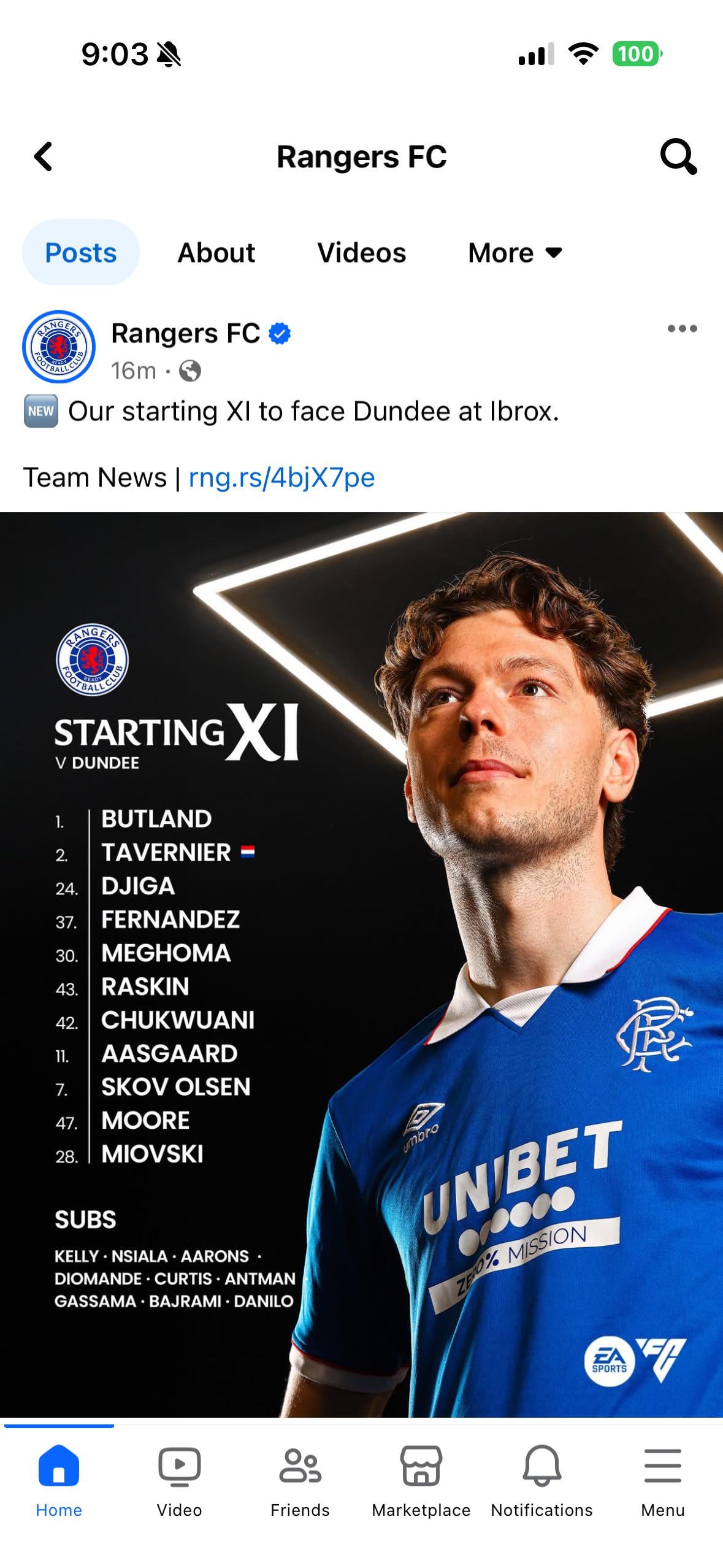Image resolution: width=723 pixels, height=1568 pixels.
Task: Follow the rng.rs/4bjX7pe Team News link
Action: [281, 477]
